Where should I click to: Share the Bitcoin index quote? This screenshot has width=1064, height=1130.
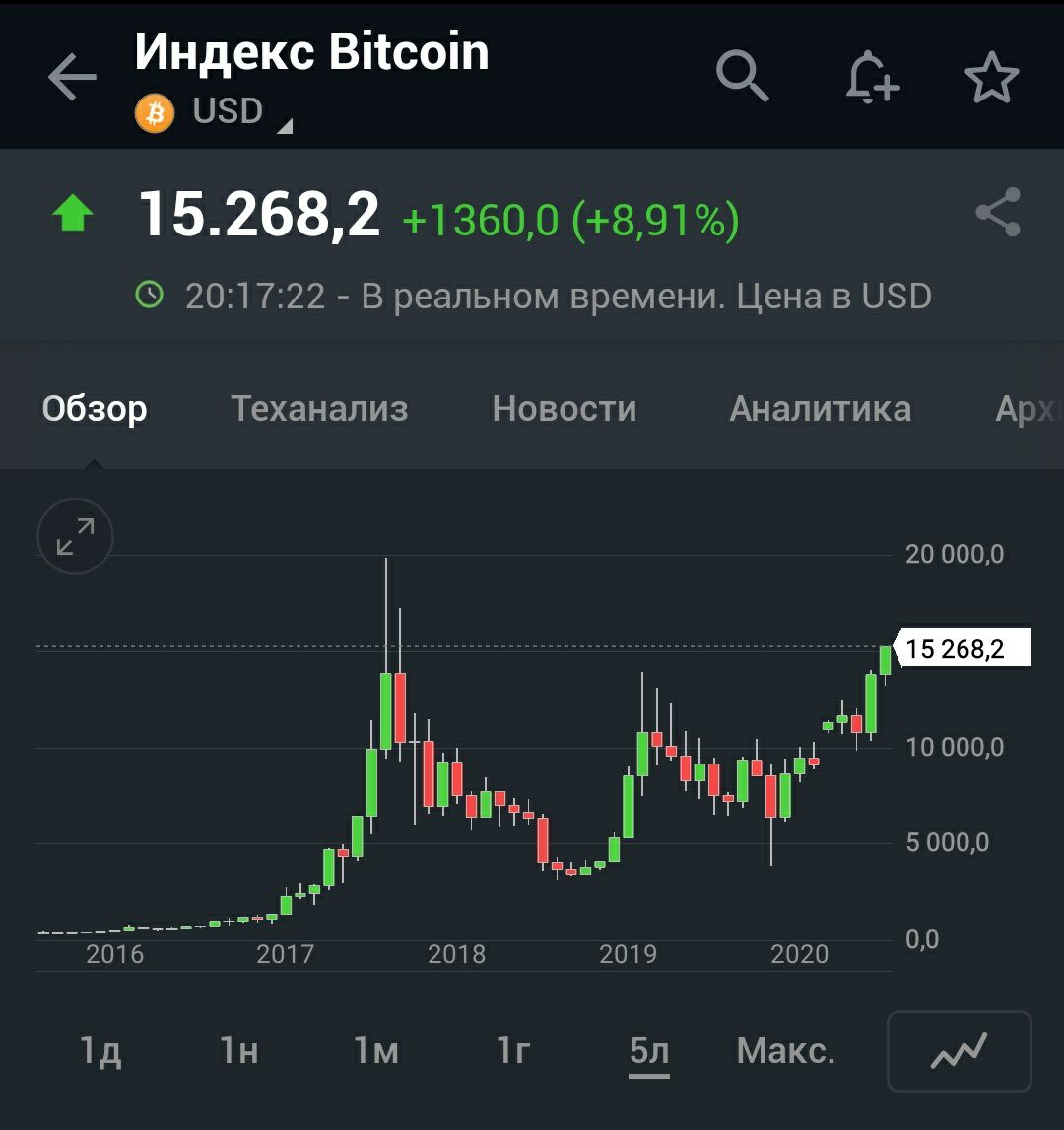(997, 213)
